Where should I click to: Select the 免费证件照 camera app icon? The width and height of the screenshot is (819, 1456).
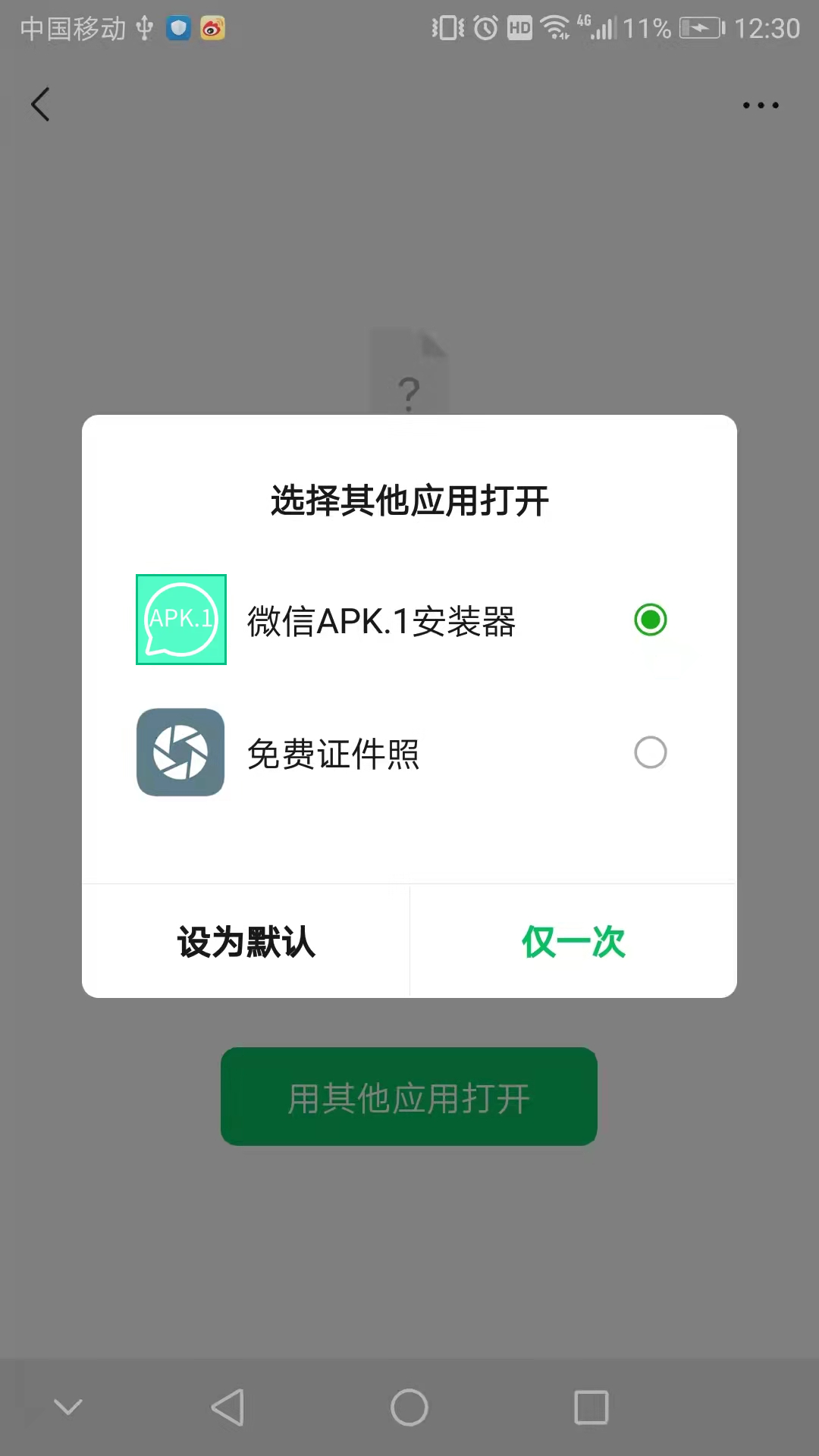click(x=180, y=752)
